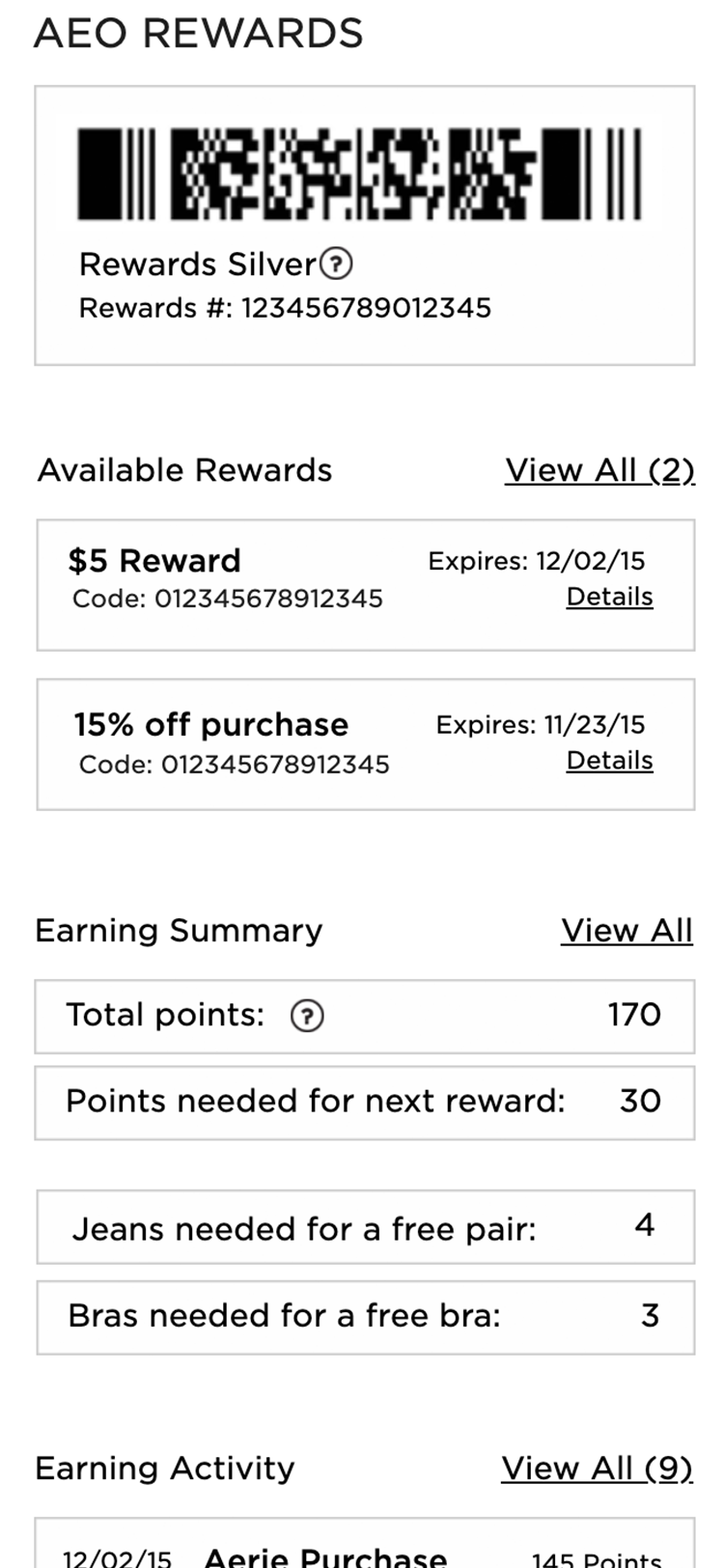The height and width of the screenshot is (1568, 724).
Task: Open Details for the $5 Reward
Action: tap(609, 597)
